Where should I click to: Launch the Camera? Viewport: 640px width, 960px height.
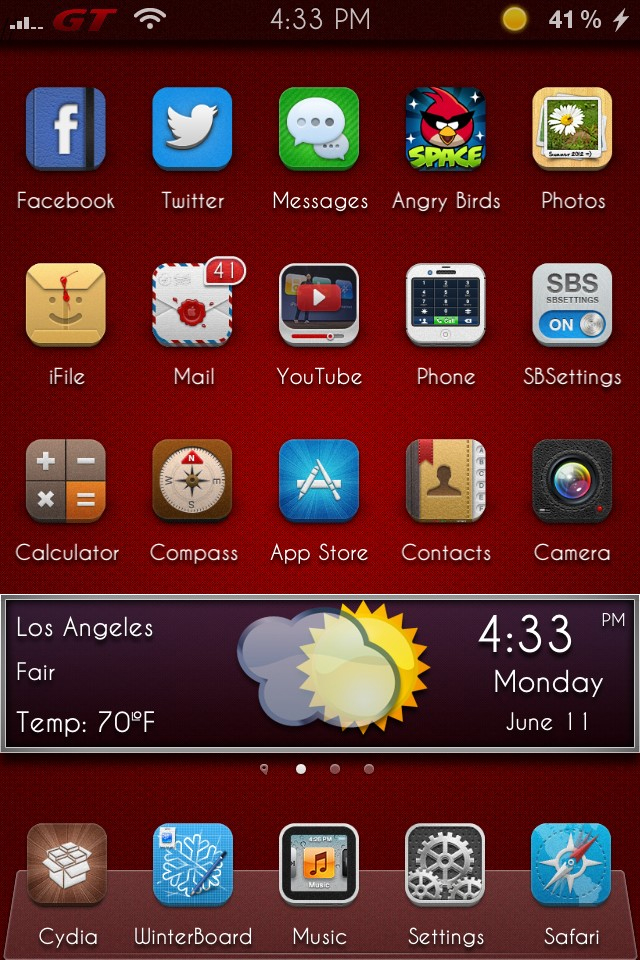pos(572,480)
